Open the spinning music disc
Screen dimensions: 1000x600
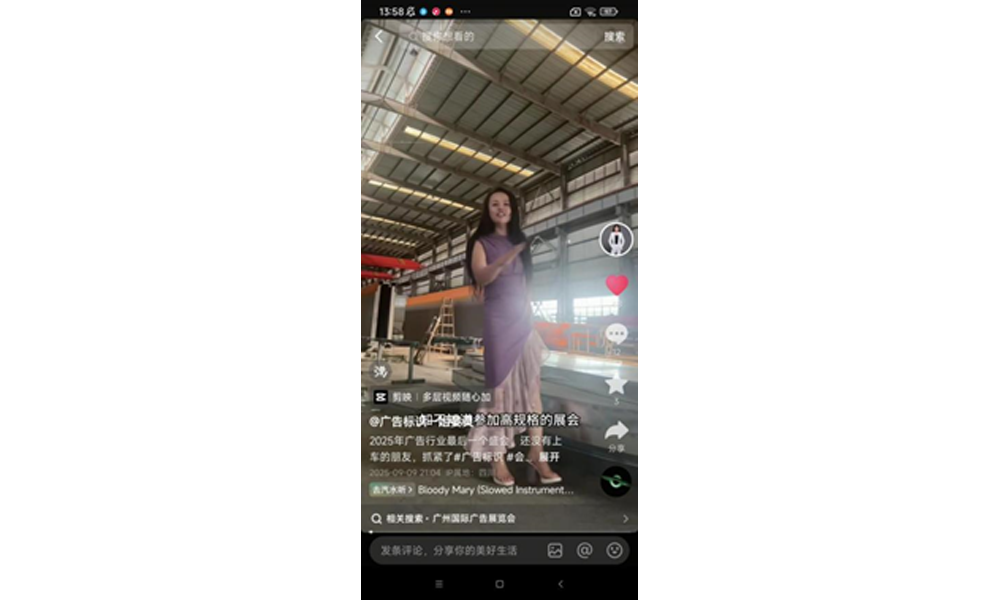[615, 481]
